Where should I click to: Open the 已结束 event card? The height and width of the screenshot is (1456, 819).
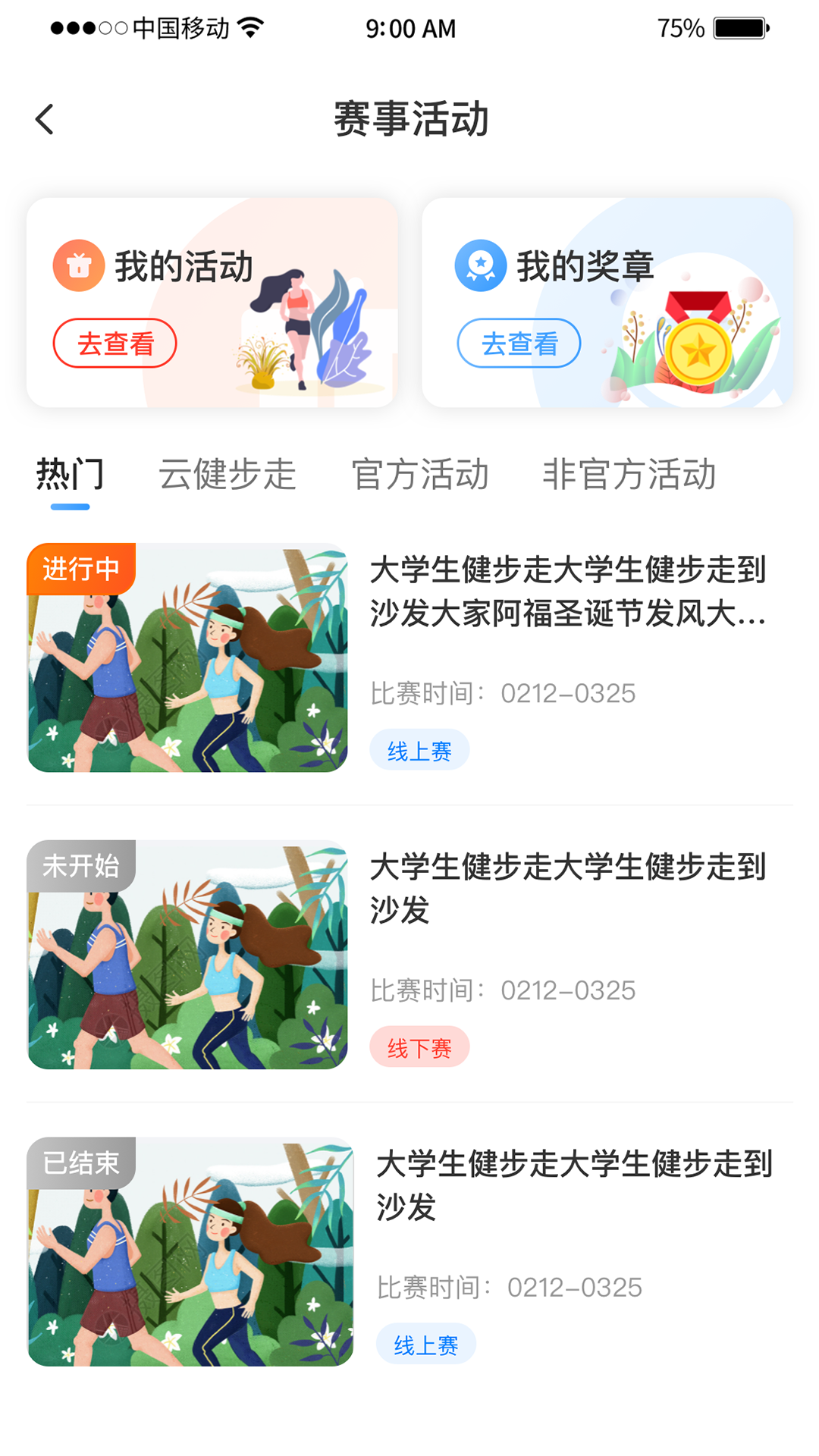click(409, 1251)
